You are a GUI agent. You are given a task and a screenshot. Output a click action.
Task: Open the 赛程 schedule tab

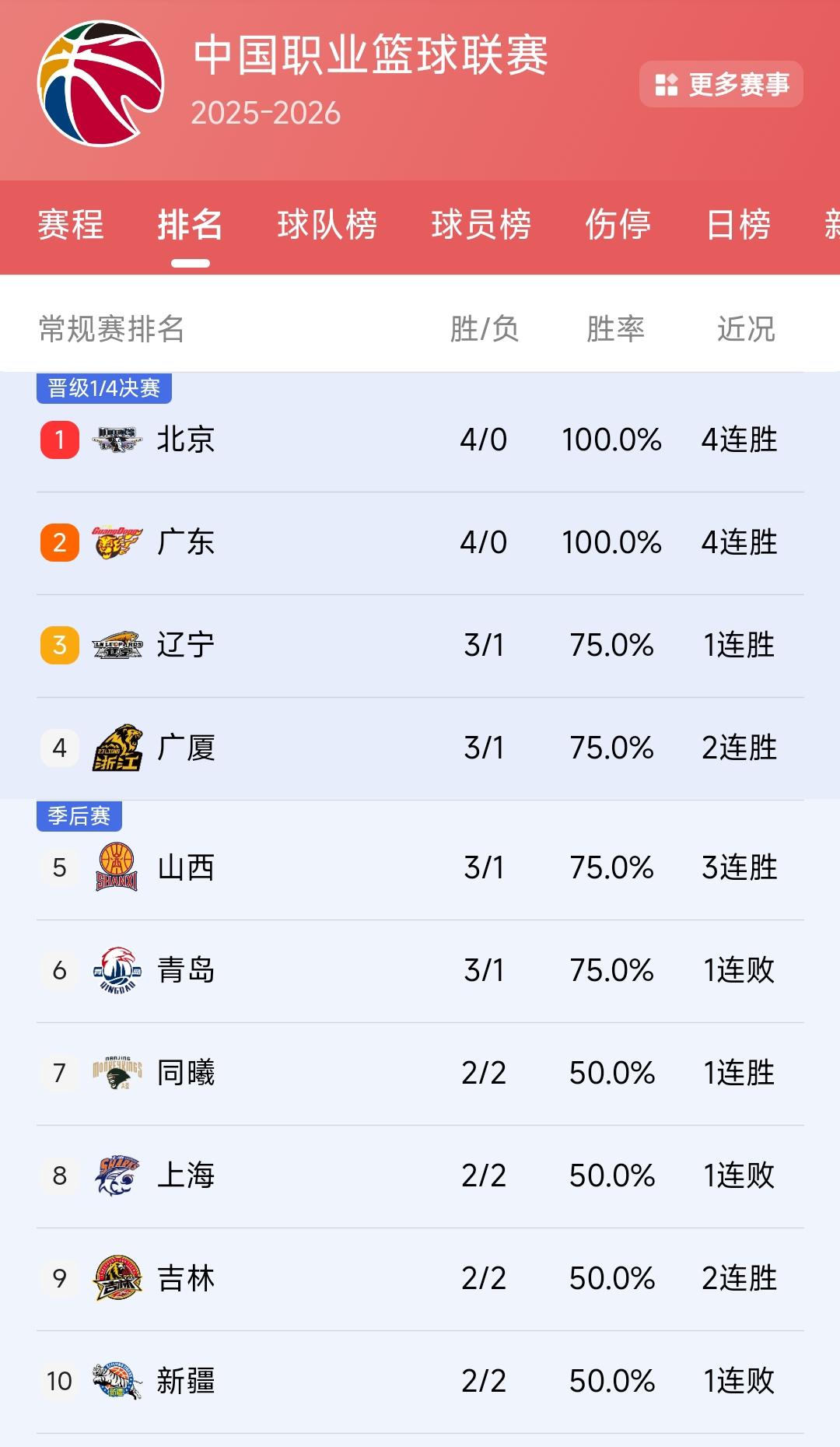[70, 226]
